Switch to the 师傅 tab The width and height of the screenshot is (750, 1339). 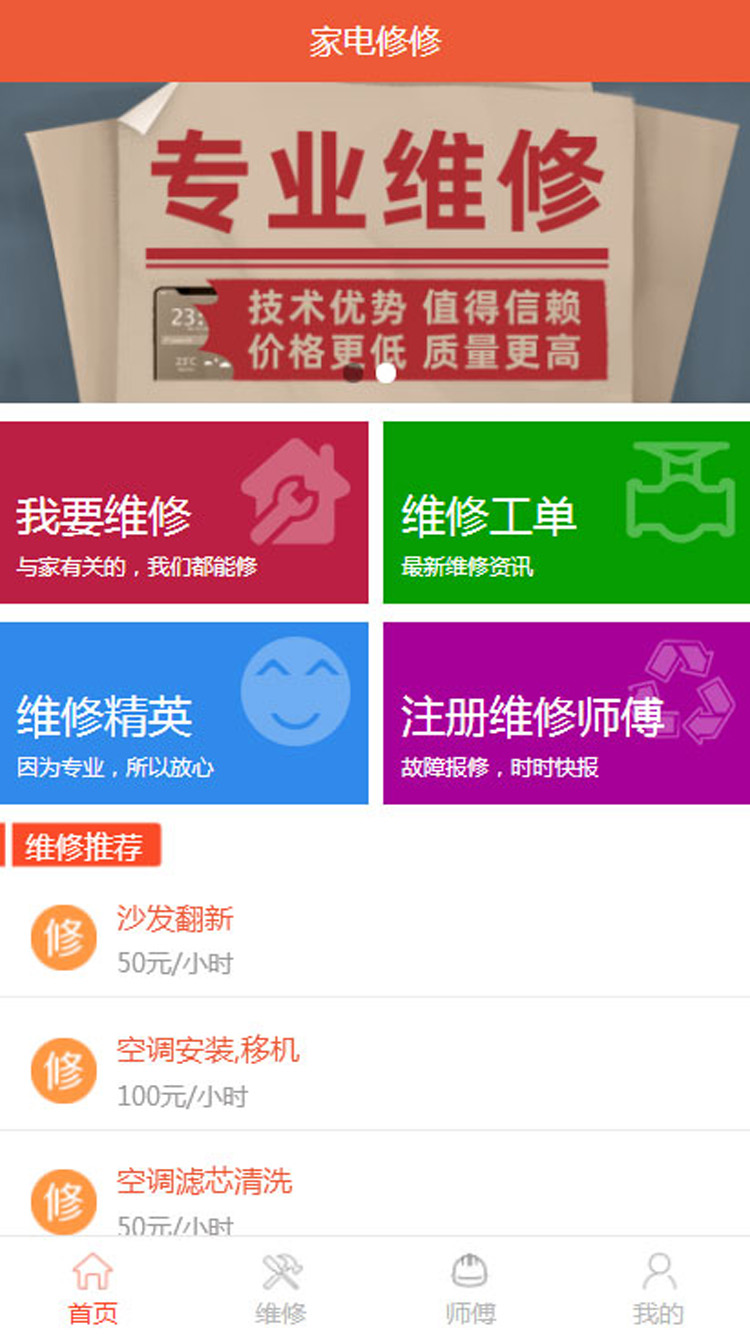pyautogui.click(x=469, y=1290)
